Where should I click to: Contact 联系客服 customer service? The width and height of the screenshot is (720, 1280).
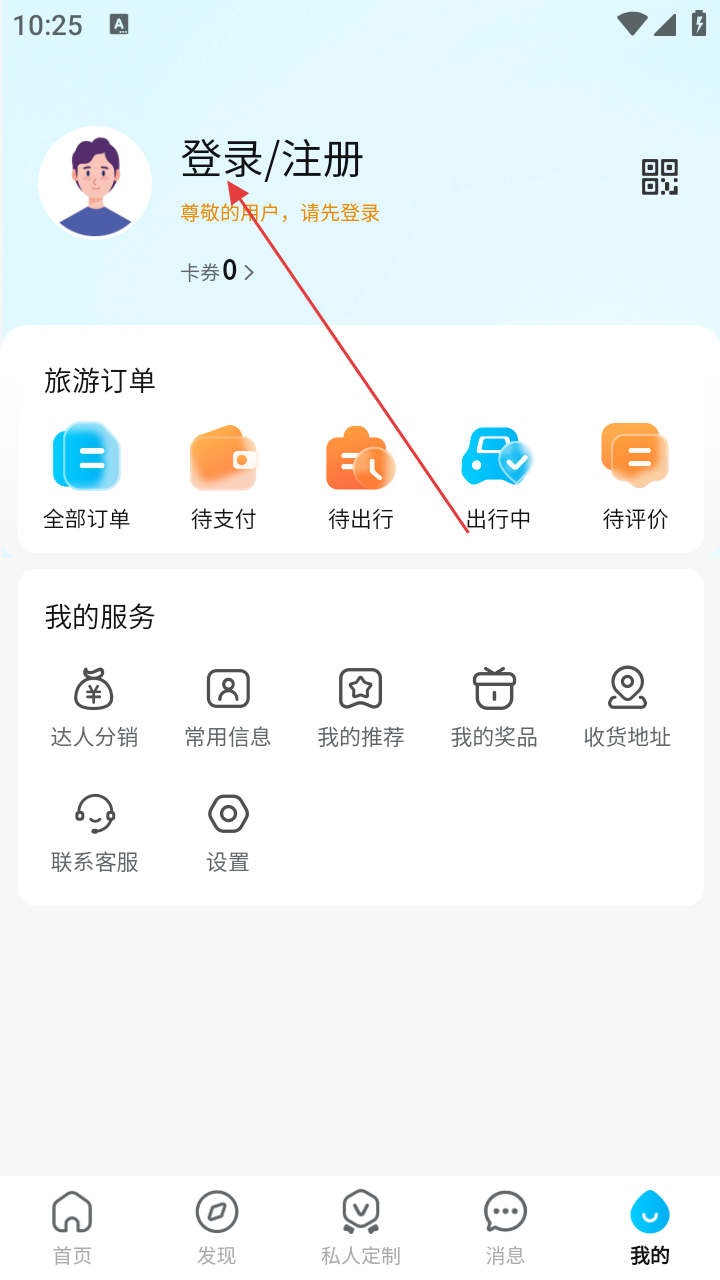(94, 832)
